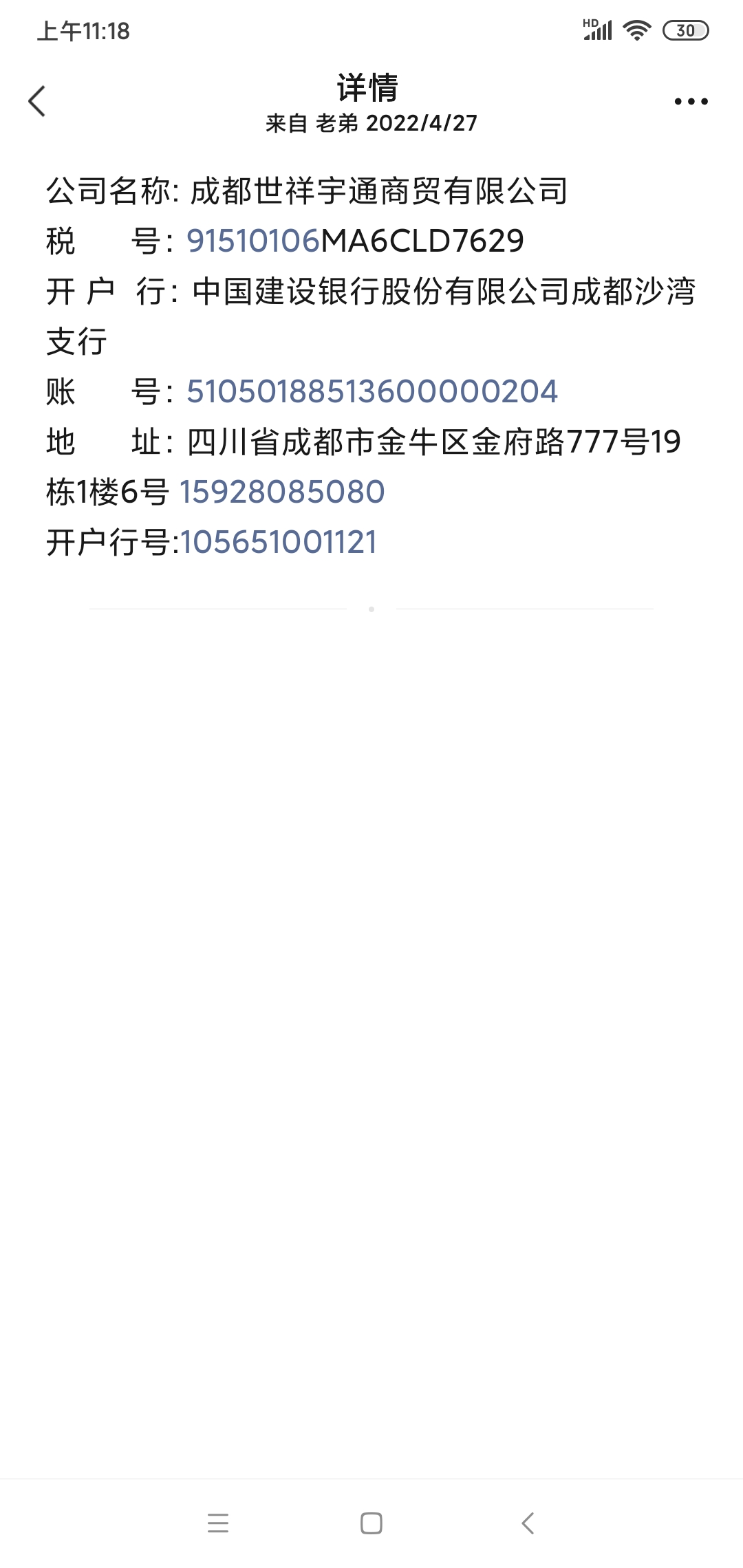
Task: Tap the bank code link 105651001121
Action: click(279, 543)
